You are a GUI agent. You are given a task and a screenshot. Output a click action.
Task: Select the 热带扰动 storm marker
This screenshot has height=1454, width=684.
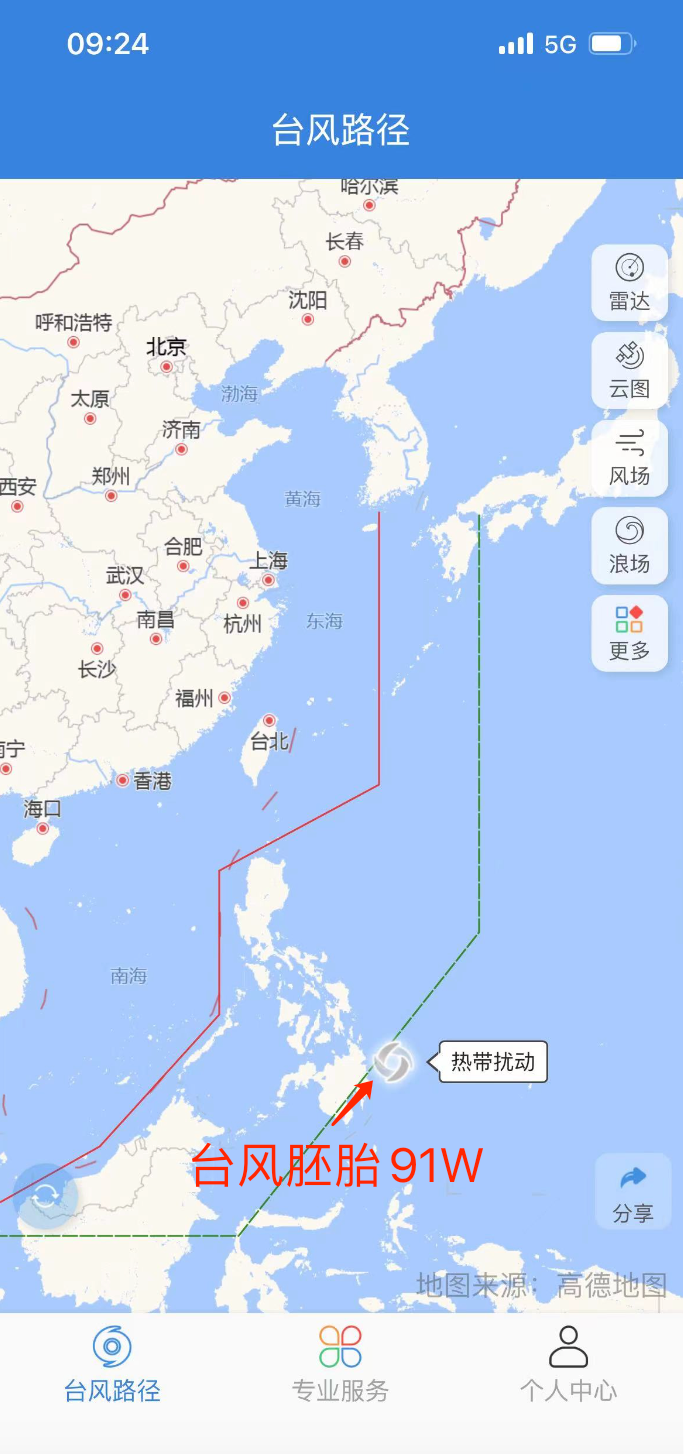393,1062
